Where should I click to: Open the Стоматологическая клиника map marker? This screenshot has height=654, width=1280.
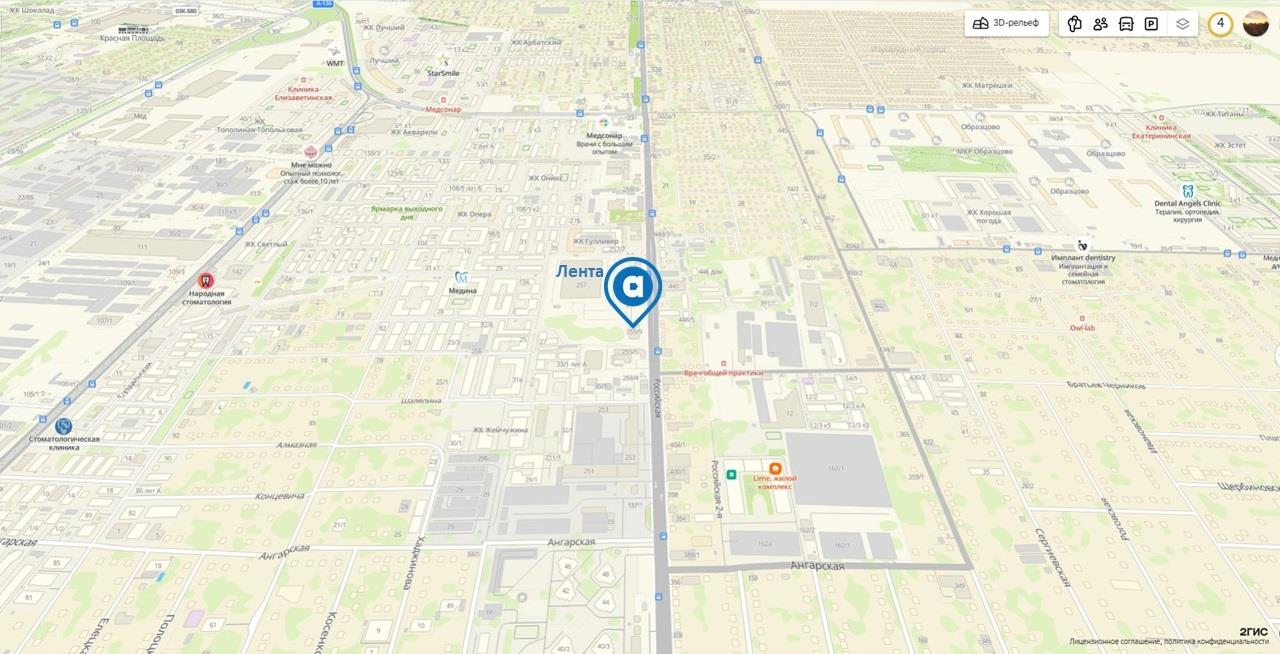[x=64, y=426]
